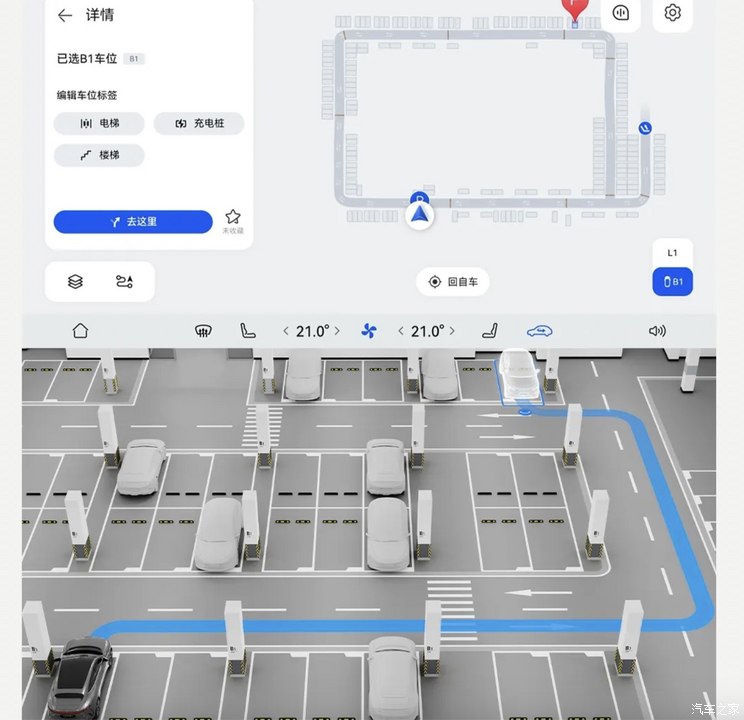744x720 pixels.
Task: Open the map settings gear
Action: (x=672, y=13)
